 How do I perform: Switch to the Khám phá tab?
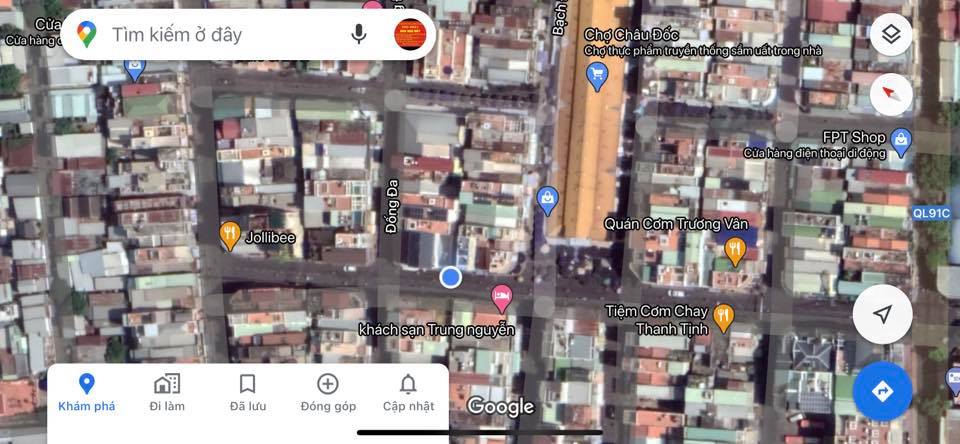coord(87,392)
